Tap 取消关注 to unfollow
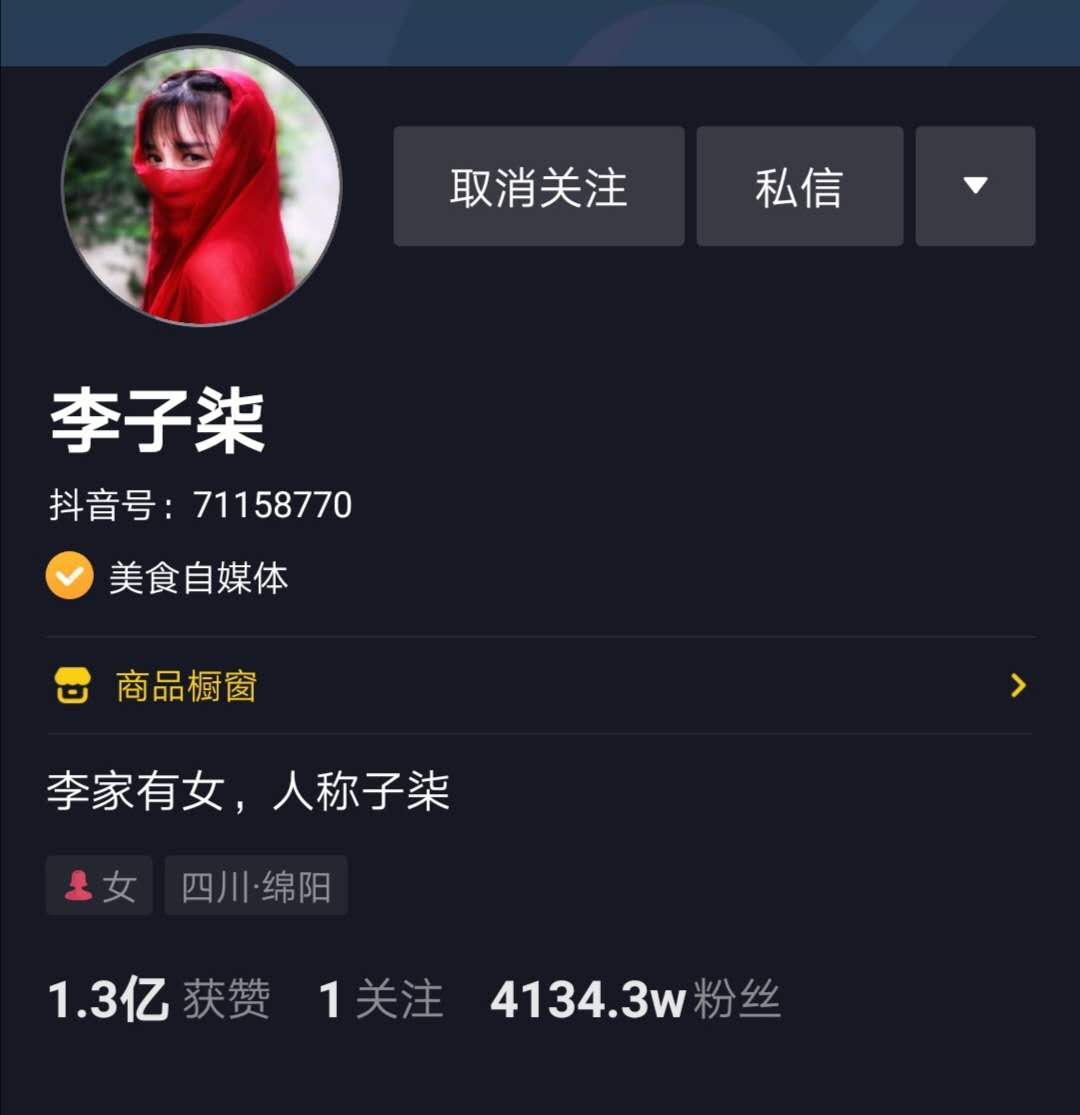Image resolution: width=1080 pixels, height=1115 pixels. click(538, 187)
